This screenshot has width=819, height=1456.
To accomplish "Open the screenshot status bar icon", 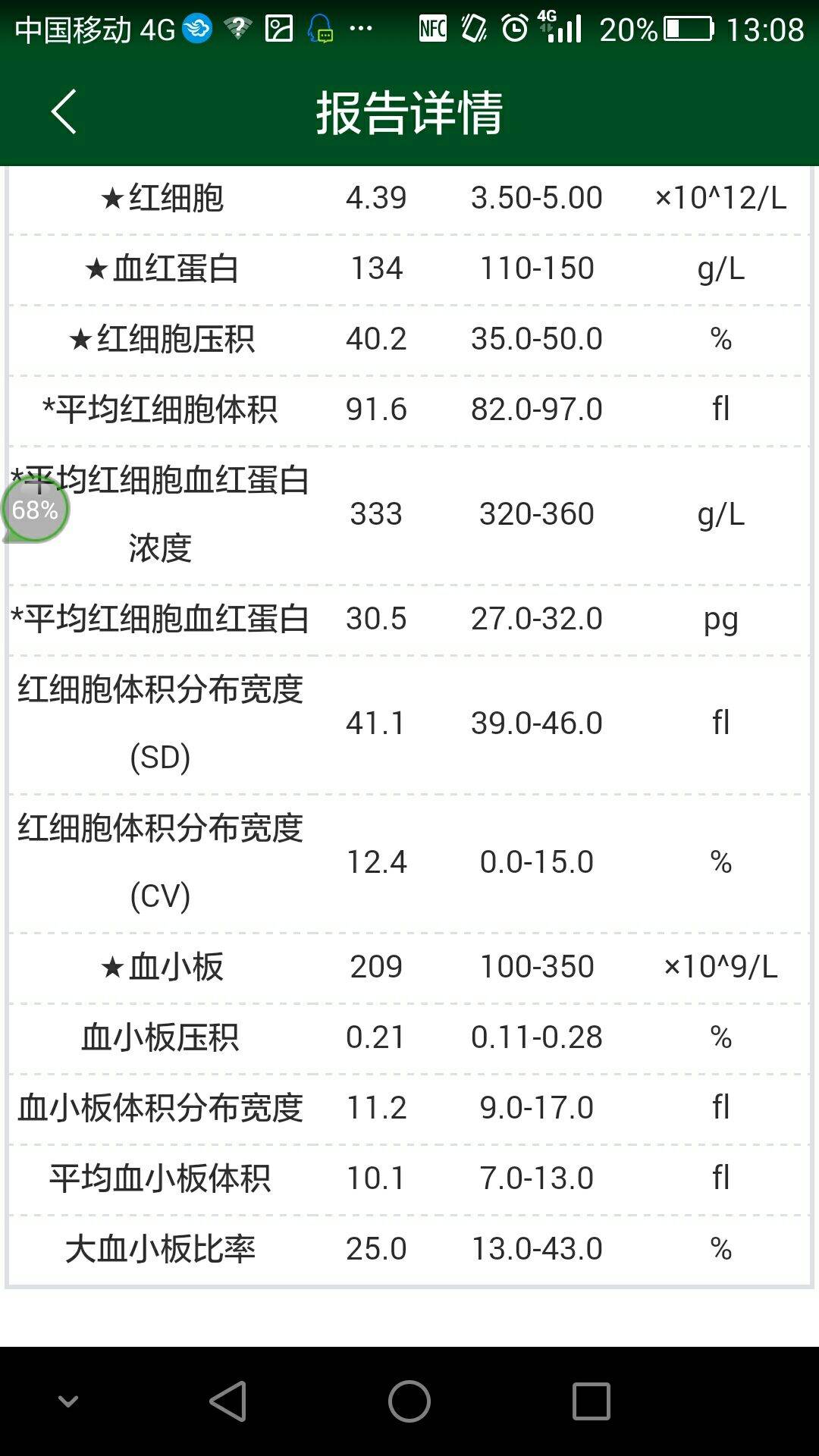I will (279, 27).
